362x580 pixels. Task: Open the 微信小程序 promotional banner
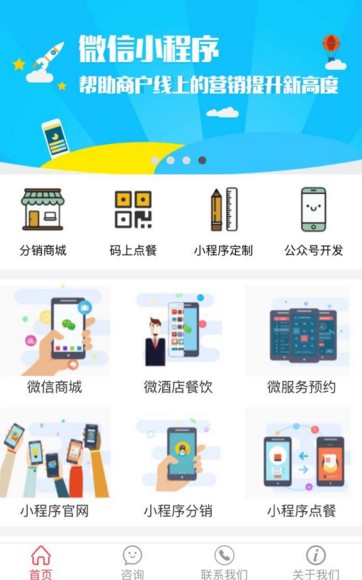pyautogui.click(x=181, y=87)
